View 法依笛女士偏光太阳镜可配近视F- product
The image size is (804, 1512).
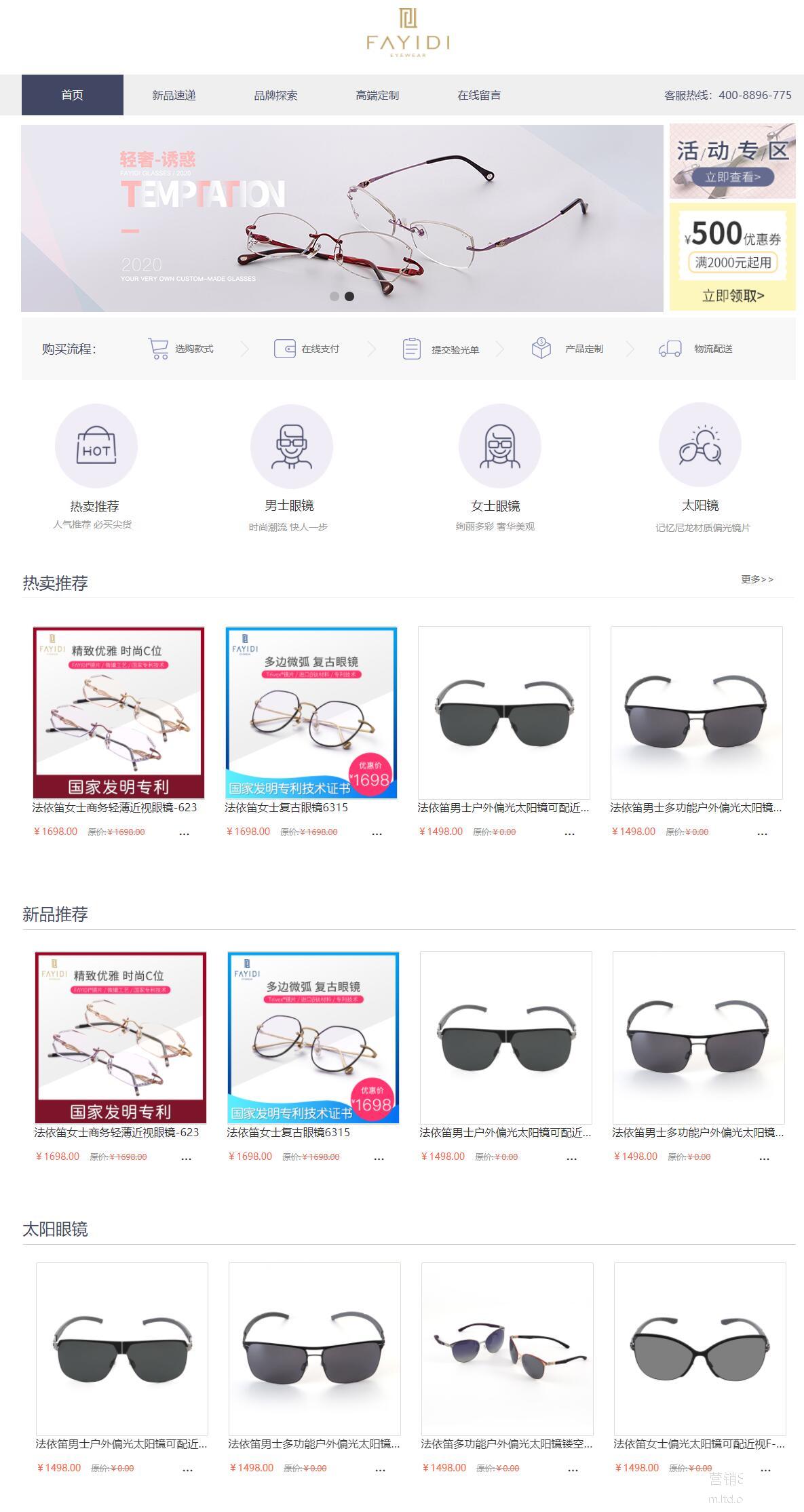tap(700, 1349)
